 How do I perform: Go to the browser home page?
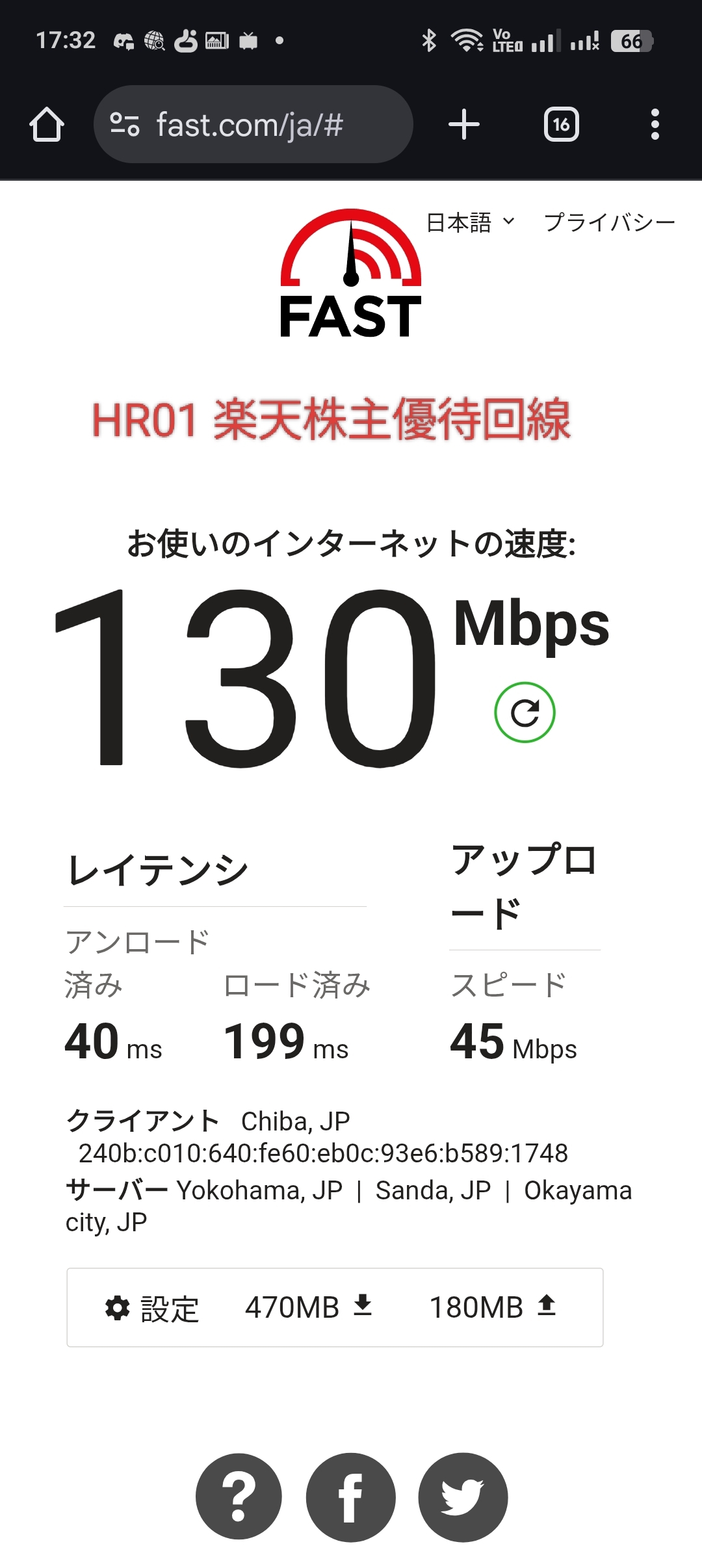(x=46, y=124)
